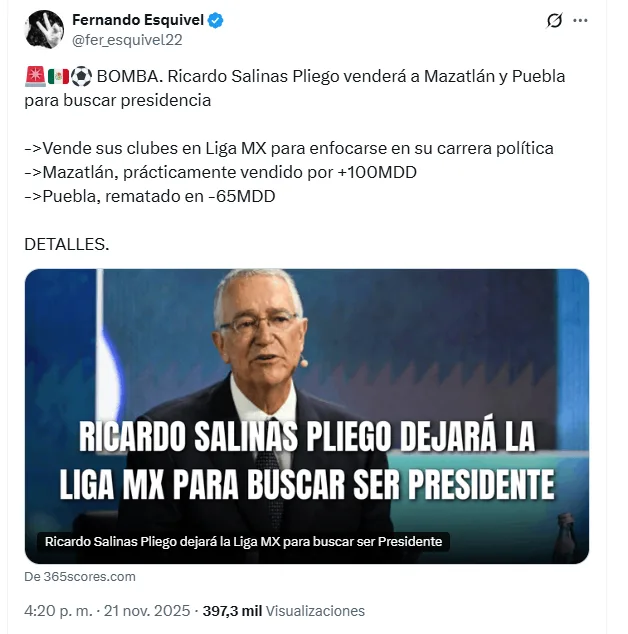This screenshot has height=634, width=628.
Task: Open the post overflow menu
Action: (584, 21)
